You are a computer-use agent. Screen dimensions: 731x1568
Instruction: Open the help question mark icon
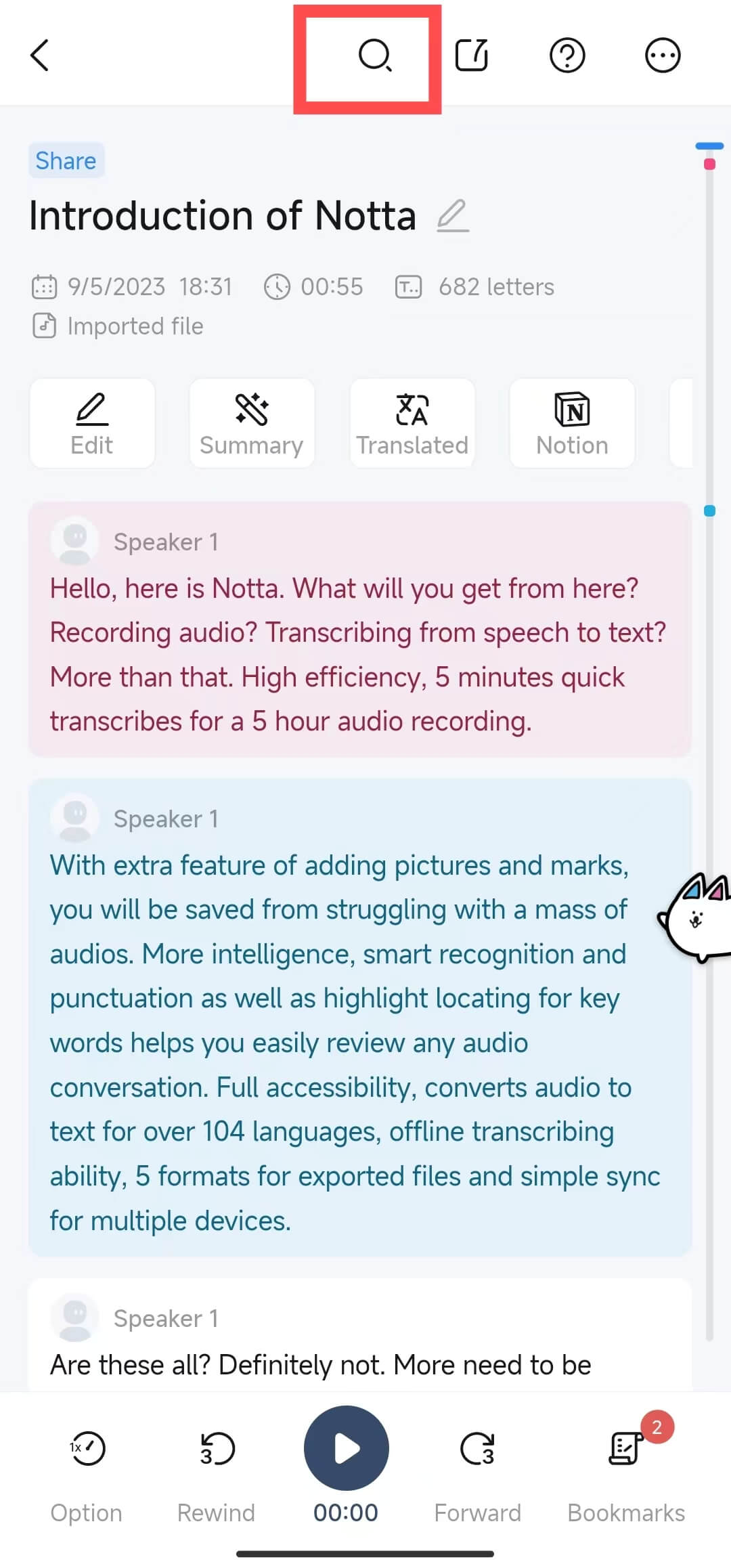pyautogui.click(x=567, y=56)
